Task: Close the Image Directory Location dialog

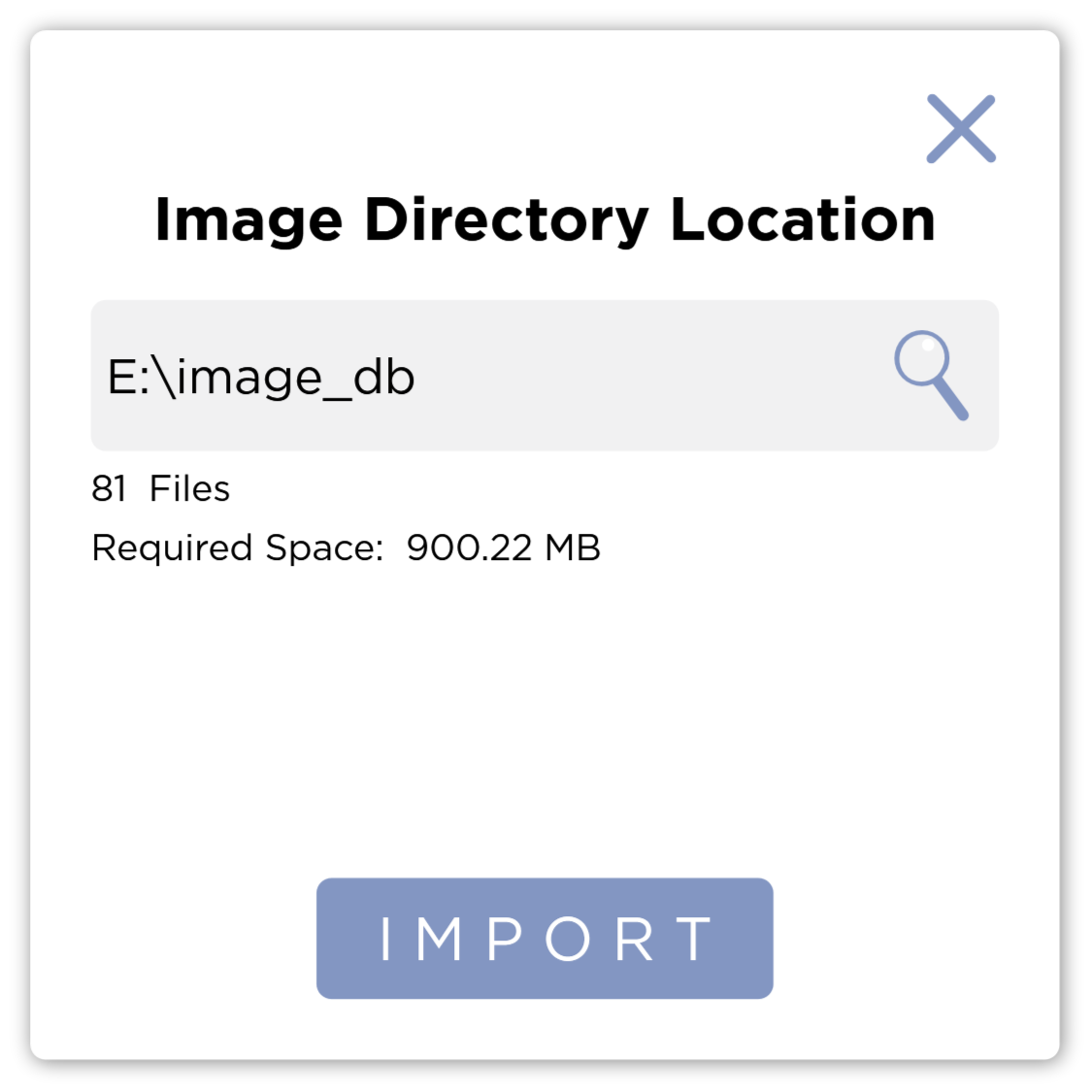Action: point(960,129)
